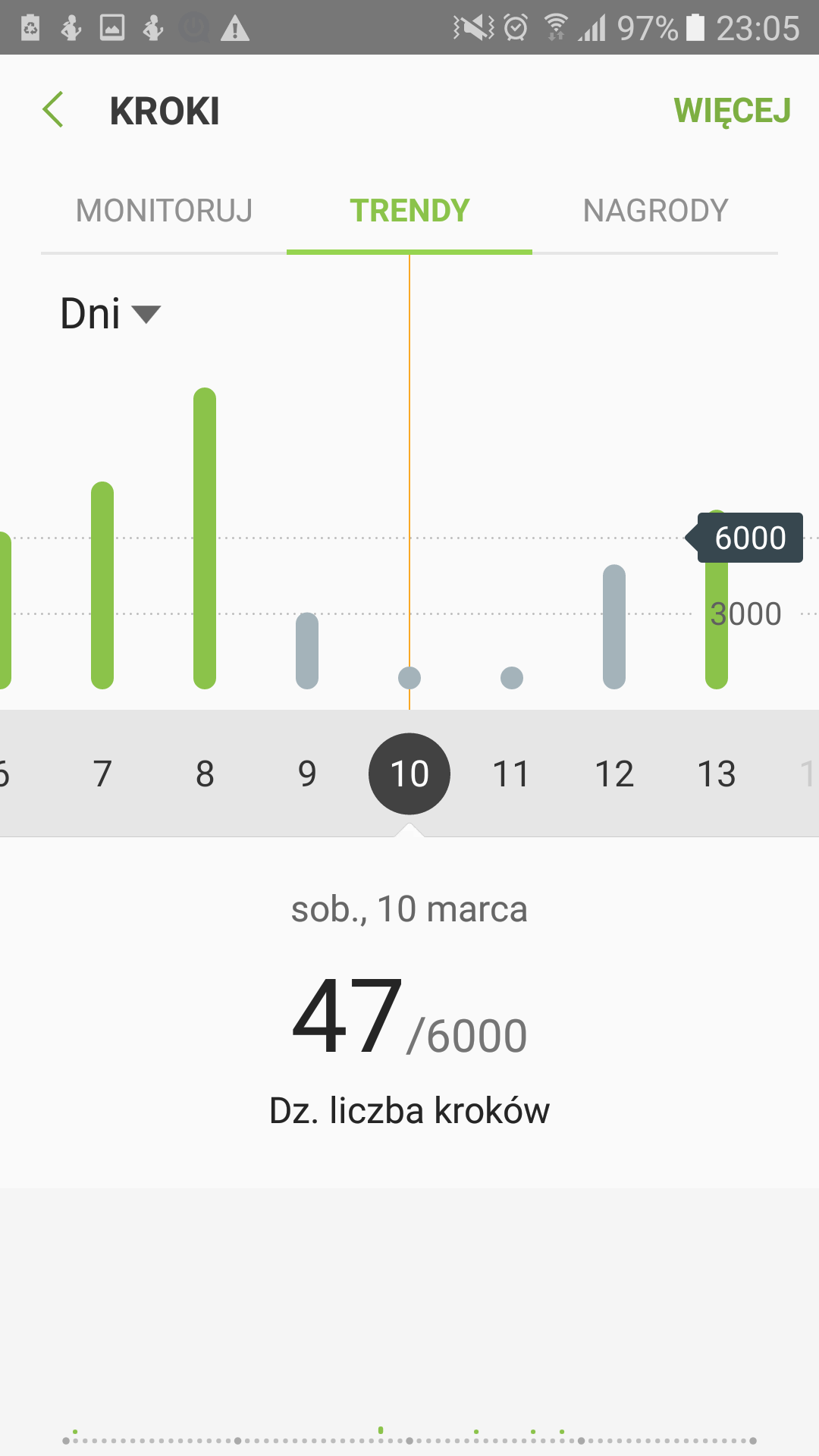
Task: Pick day 13 in the date strip
Action: [717, 774]
